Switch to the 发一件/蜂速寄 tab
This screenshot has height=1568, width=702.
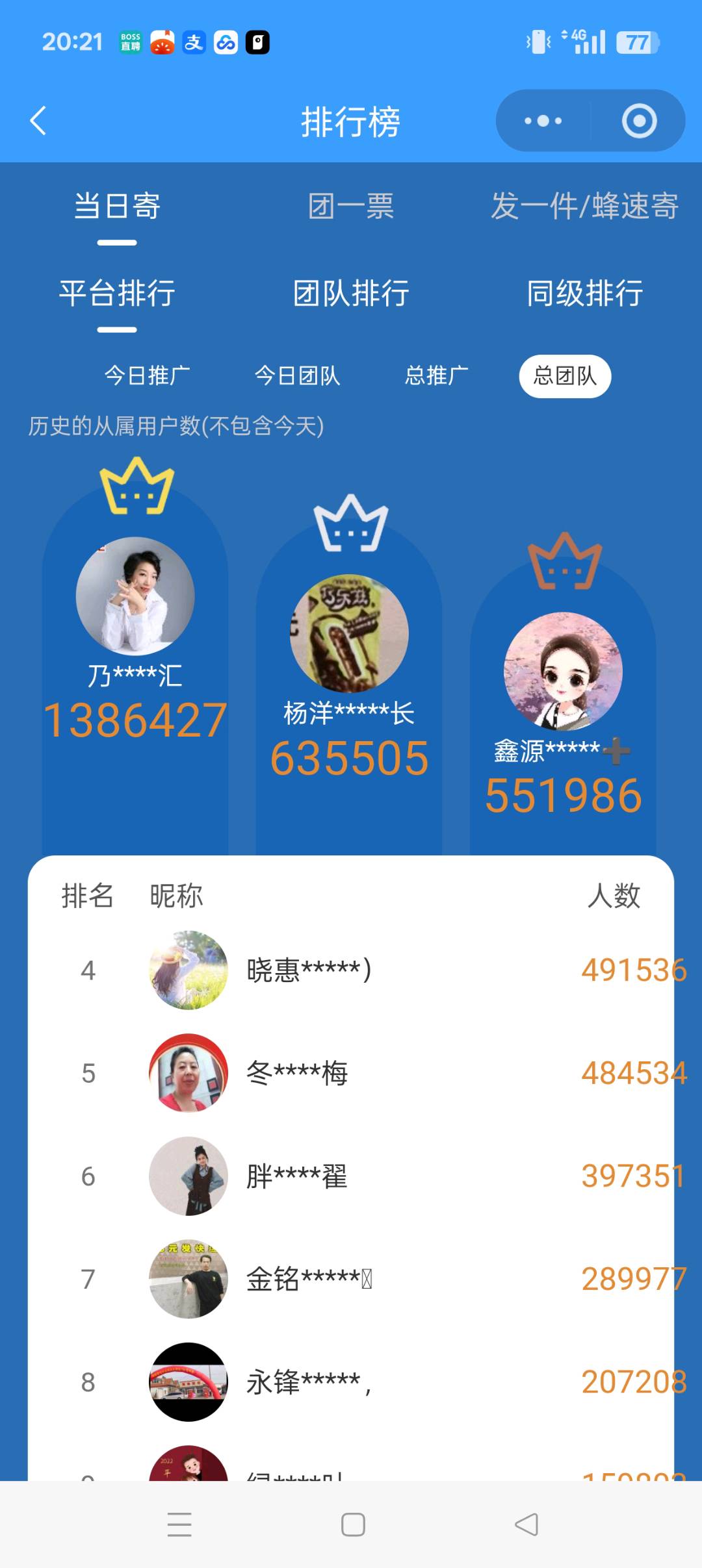(585, 207)
